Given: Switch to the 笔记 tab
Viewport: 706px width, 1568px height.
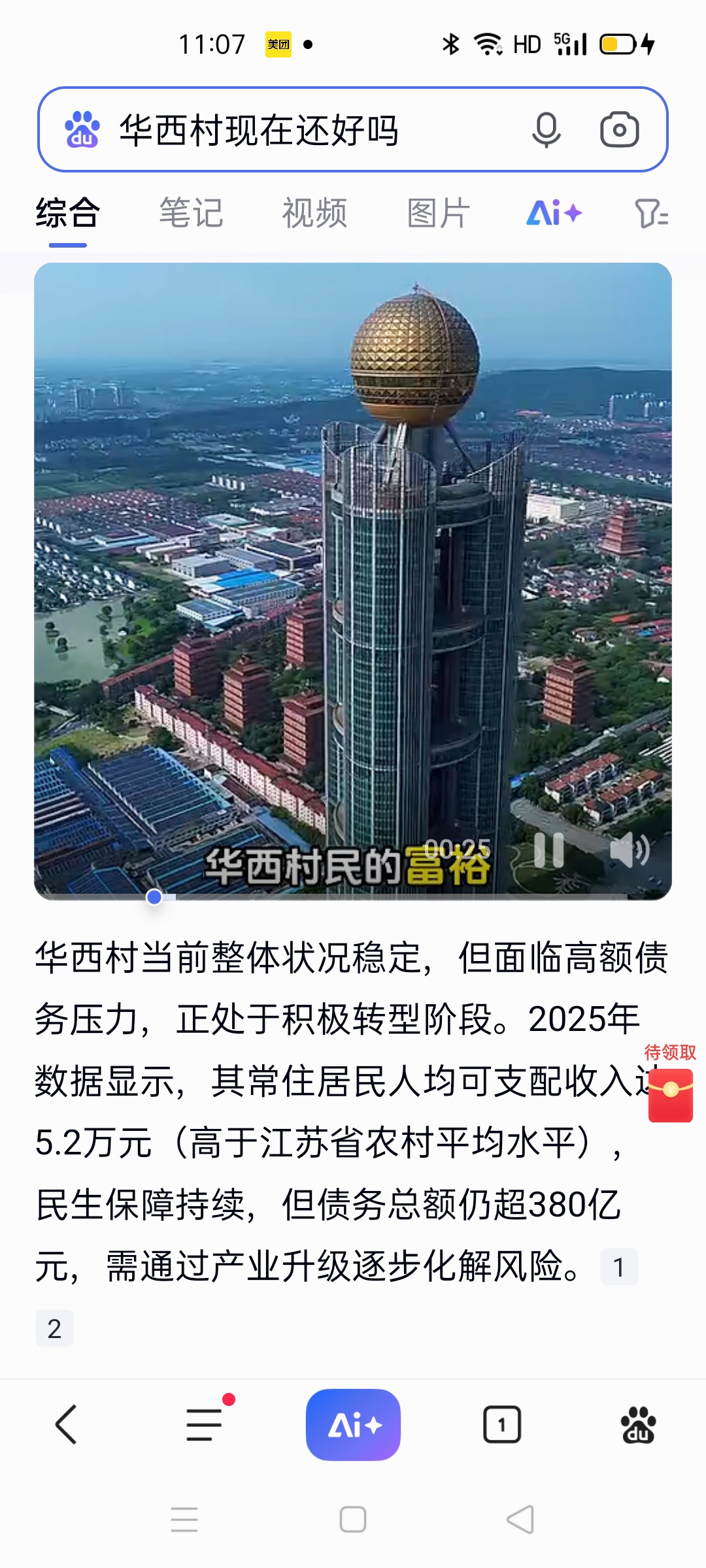Looking at the screenshot, I should 191,213.
